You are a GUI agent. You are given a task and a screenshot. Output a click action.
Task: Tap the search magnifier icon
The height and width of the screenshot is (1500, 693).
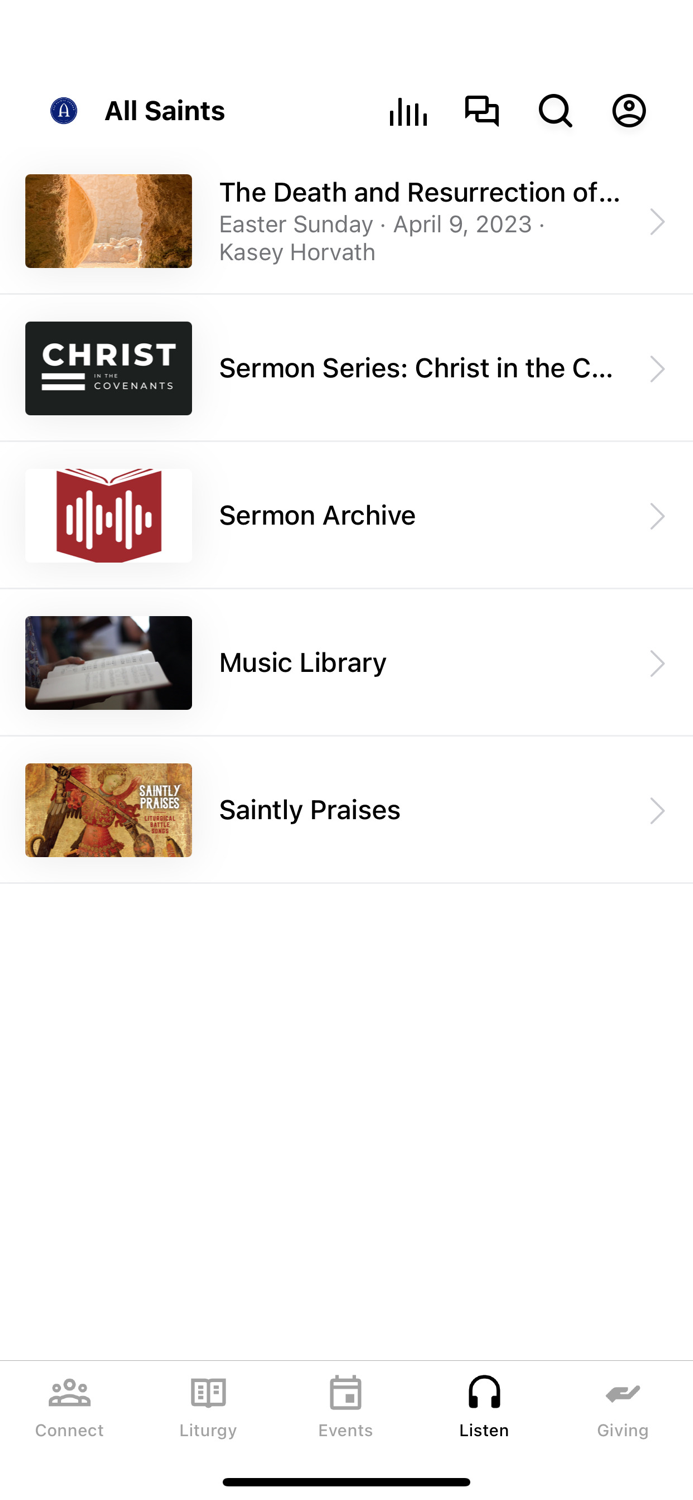coord(555,111)
